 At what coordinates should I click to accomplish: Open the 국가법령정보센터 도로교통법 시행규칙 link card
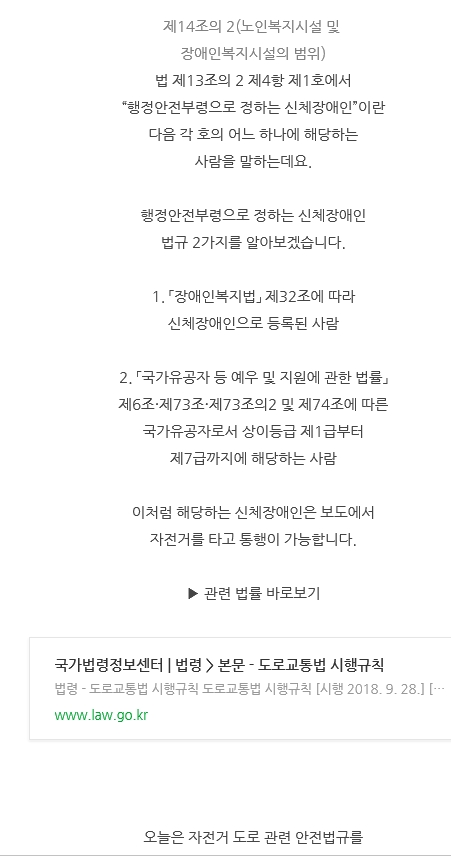[240, 688]
